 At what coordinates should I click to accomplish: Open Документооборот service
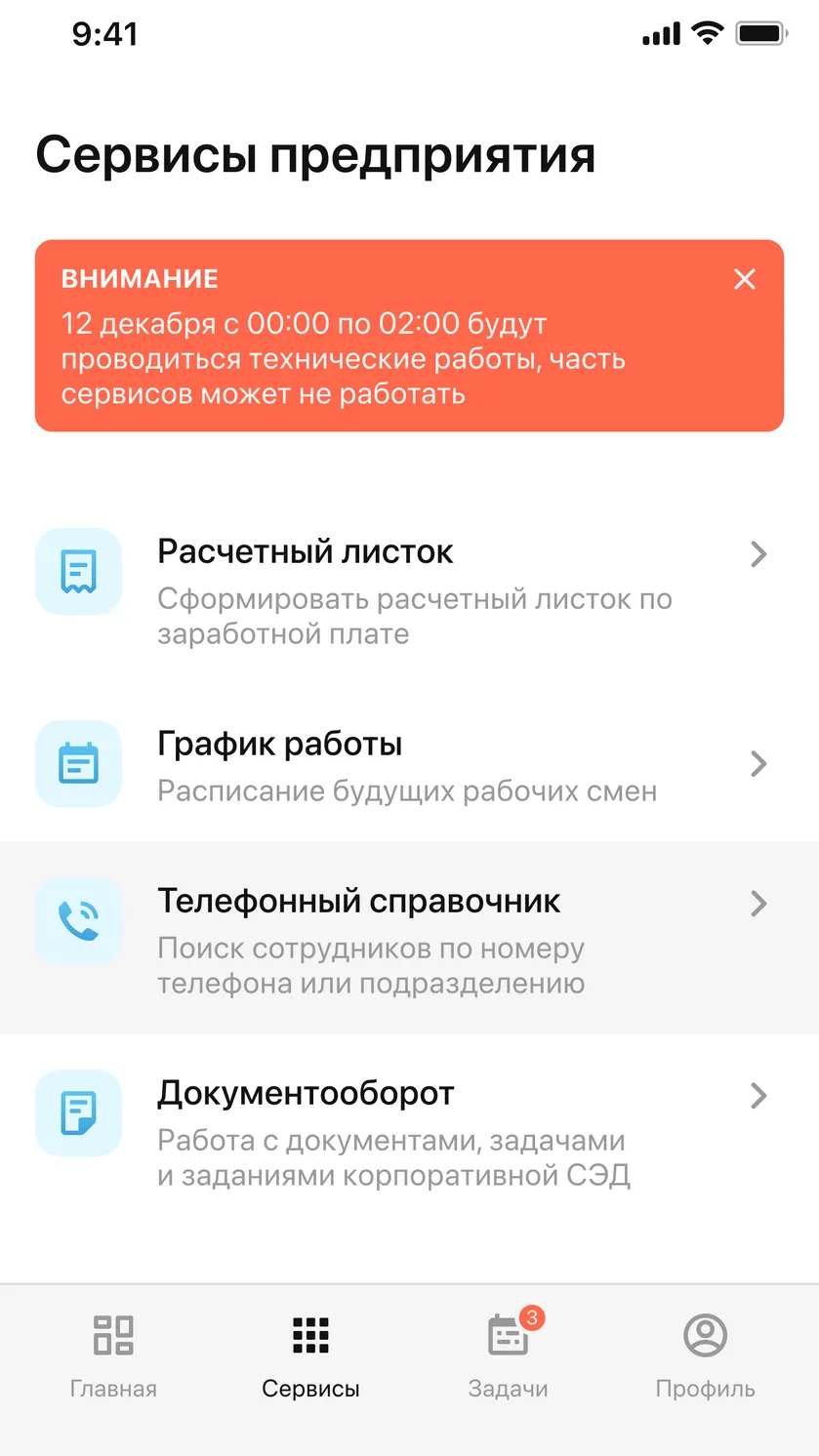tap(409, 1131)
